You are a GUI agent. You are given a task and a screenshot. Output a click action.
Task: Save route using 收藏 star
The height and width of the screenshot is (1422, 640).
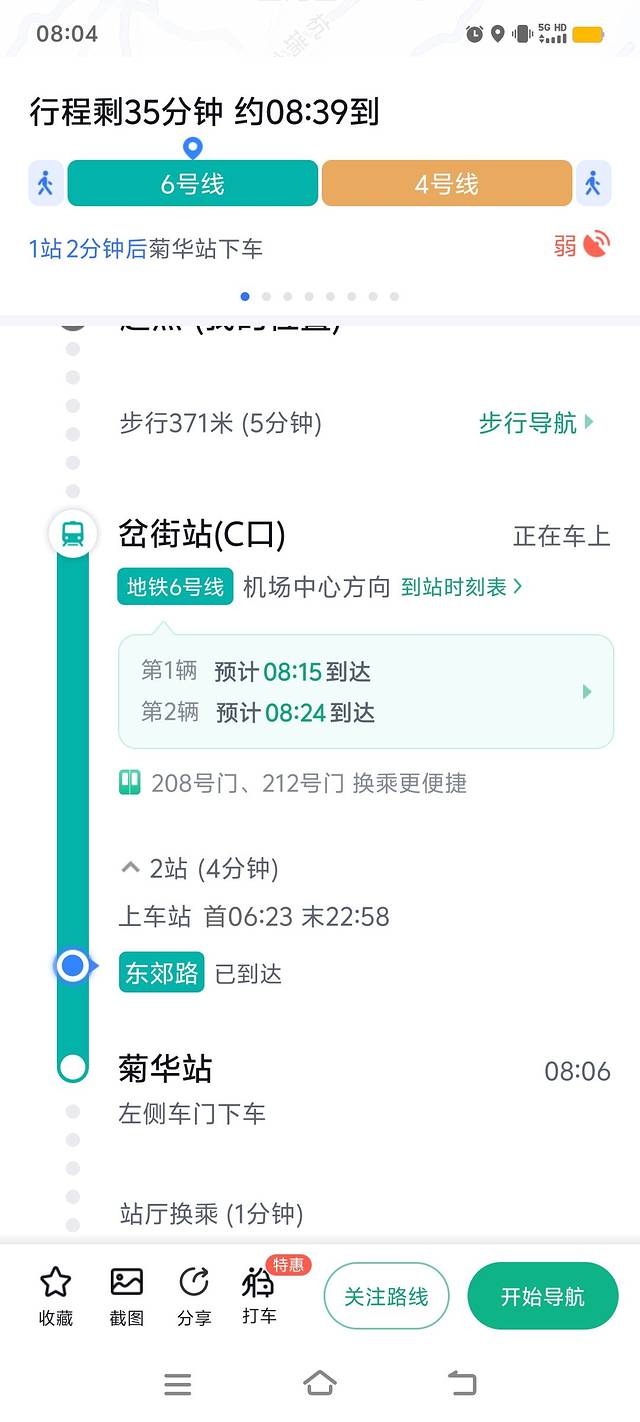point(56,1296)
